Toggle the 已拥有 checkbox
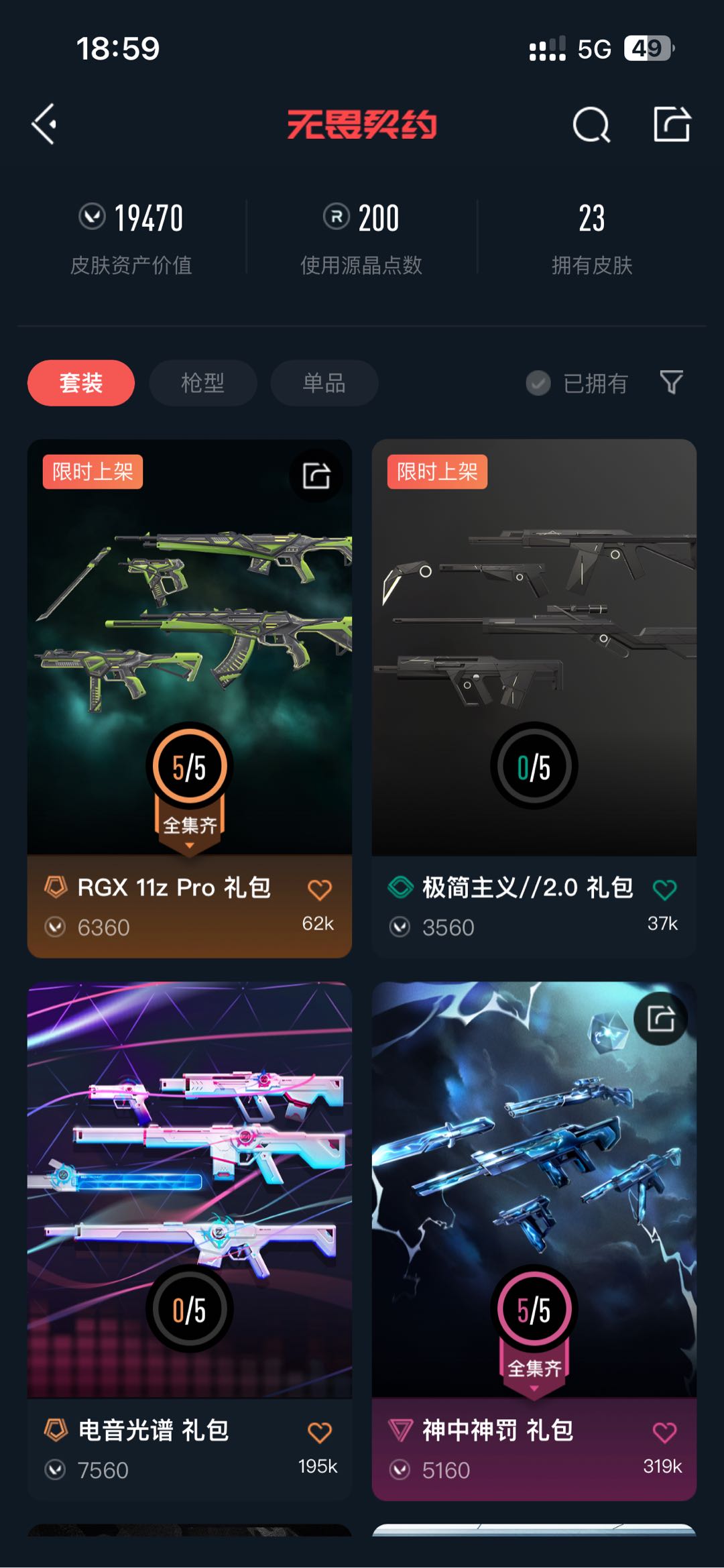 coord(538,383)
